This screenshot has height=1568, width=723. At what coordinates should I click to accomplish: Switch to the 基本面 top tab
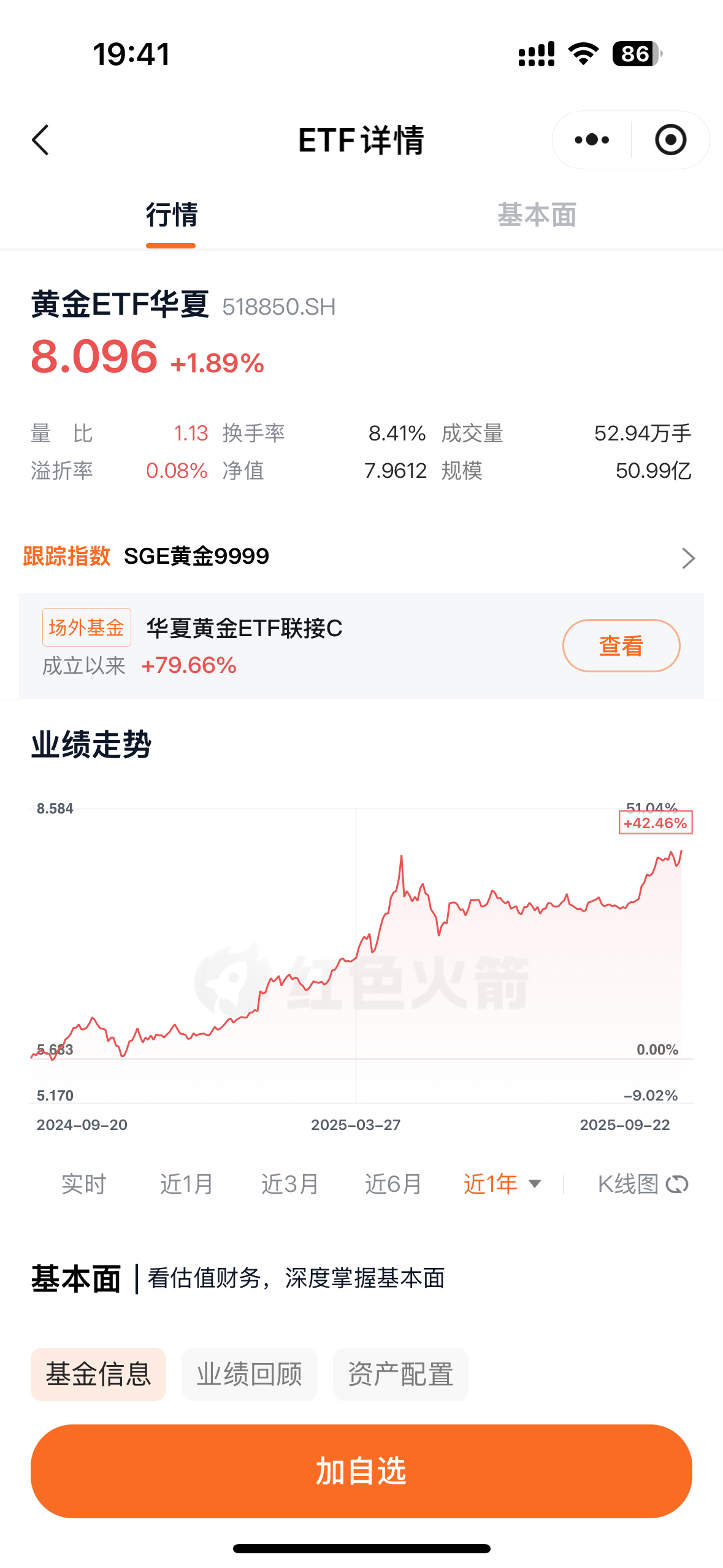(537, 215)
